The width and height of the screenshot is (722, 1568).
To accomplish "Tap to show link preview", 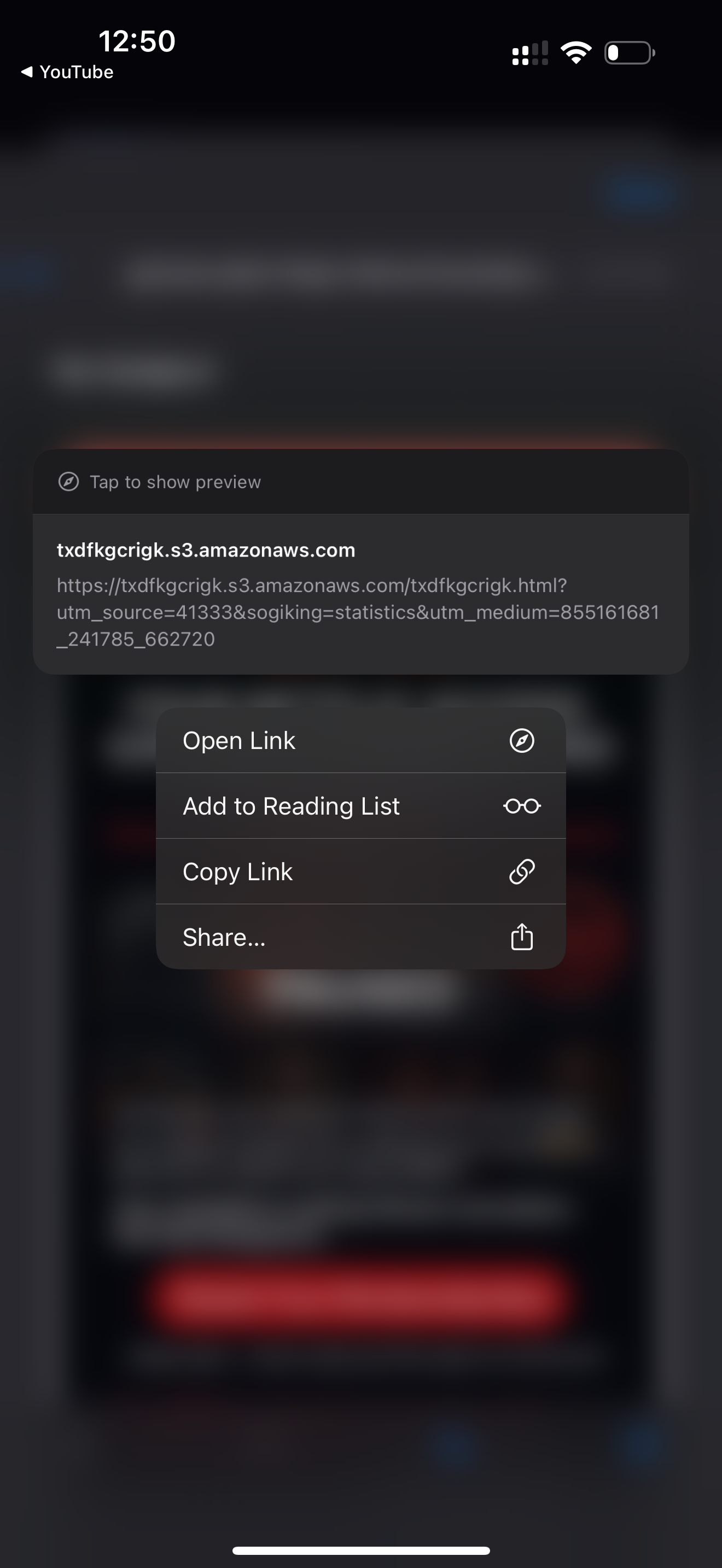I will click(x=176, y=482).
